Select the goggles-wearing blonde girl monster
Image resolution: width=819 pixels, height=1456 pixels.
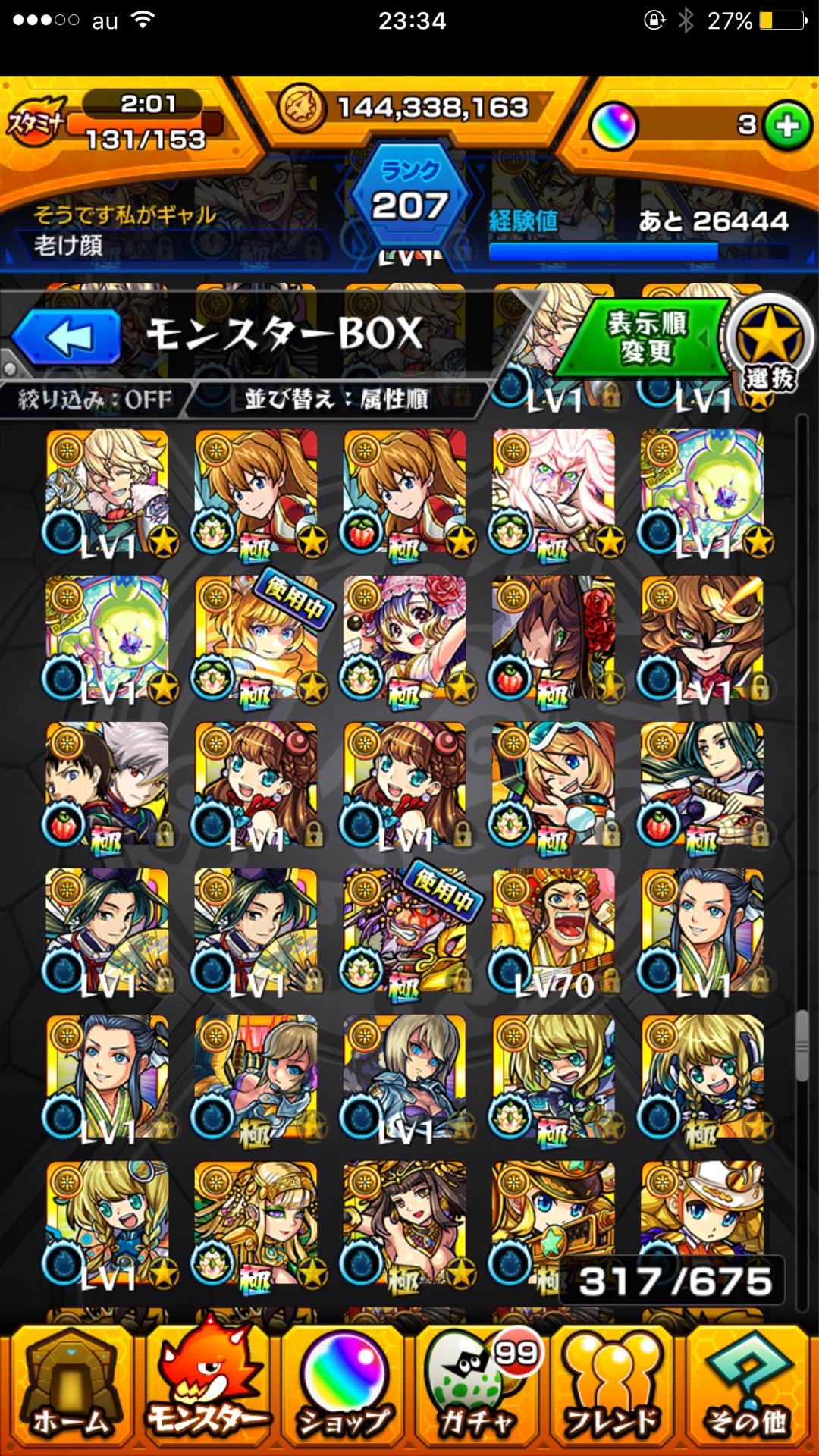554,785
